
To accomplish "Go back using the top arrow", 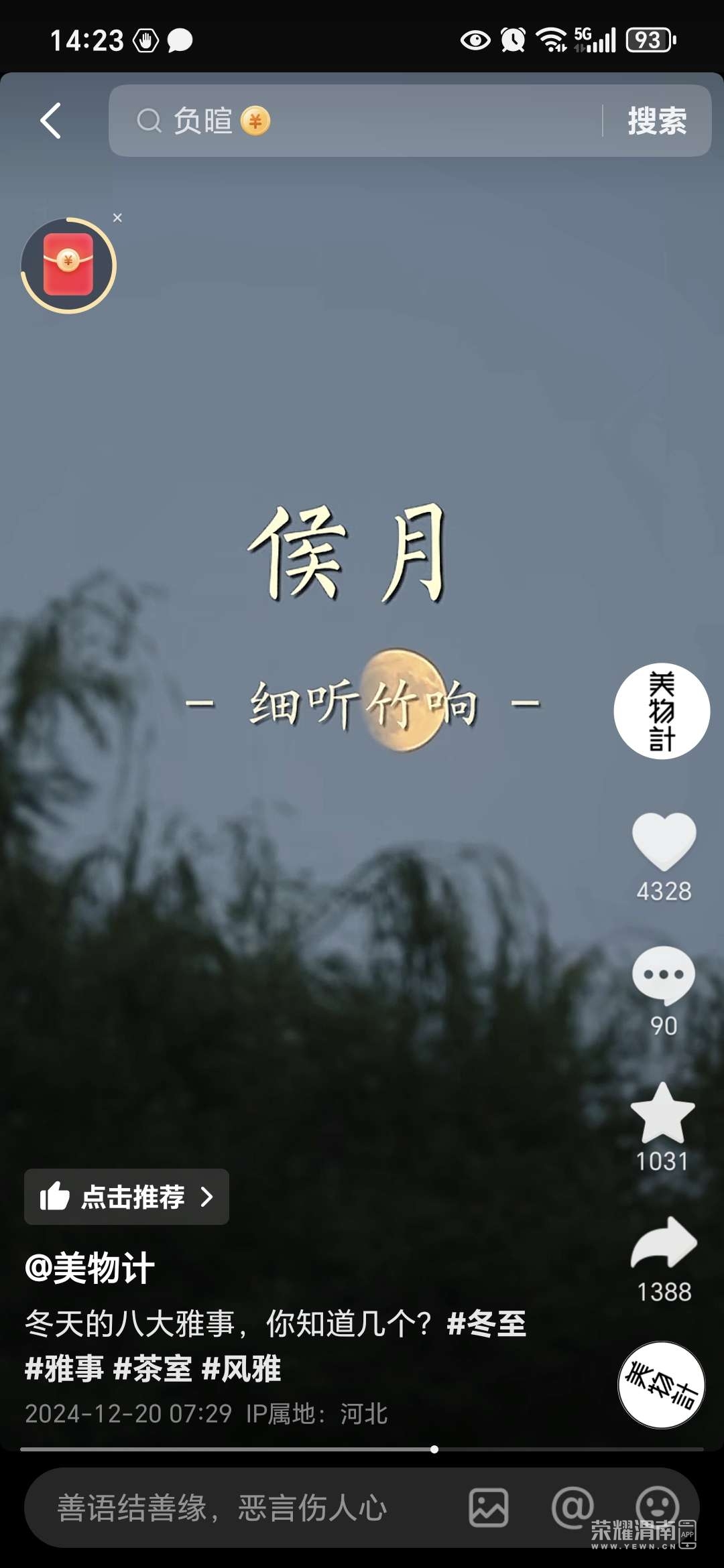I will pos(51,121).
